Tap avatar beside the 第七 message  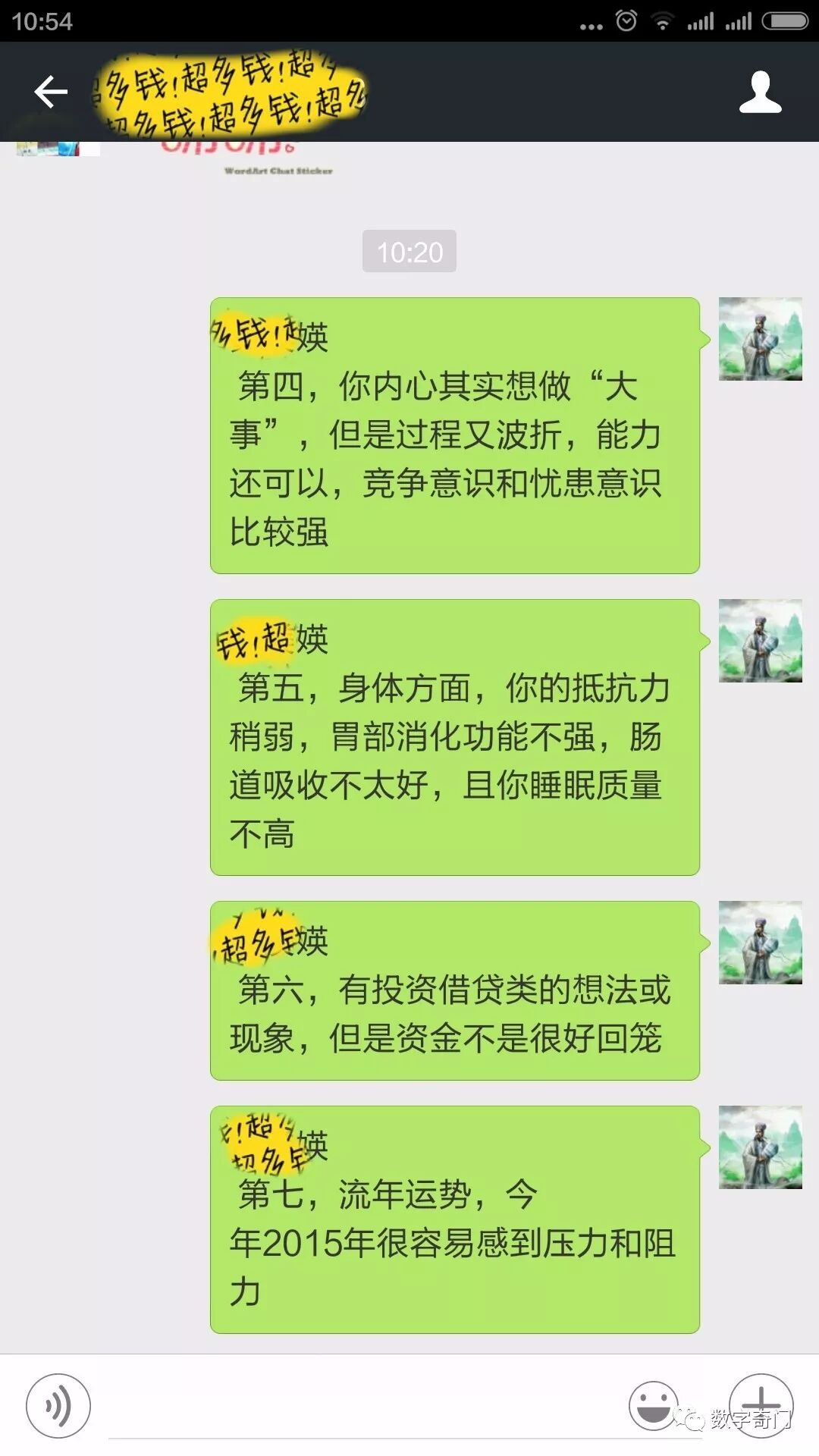760,1147
